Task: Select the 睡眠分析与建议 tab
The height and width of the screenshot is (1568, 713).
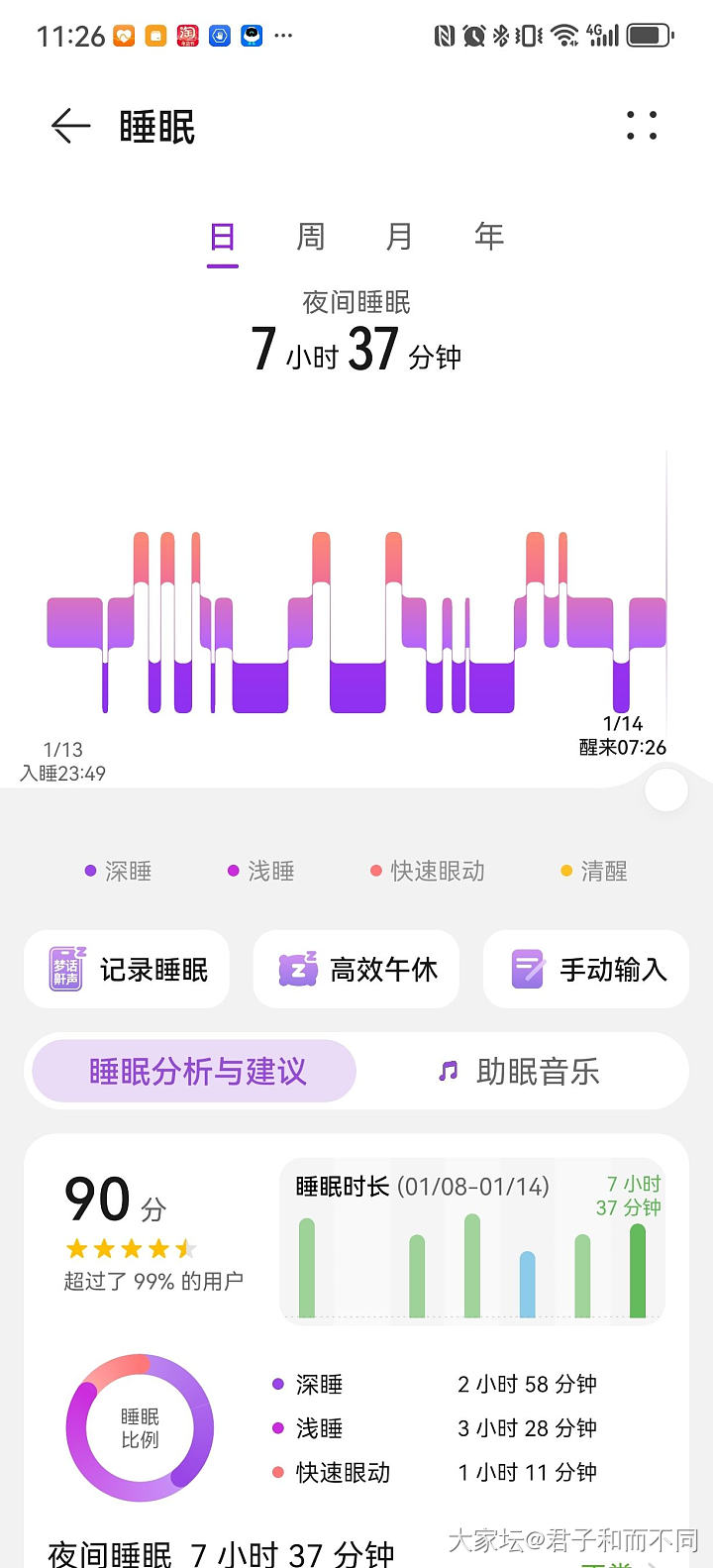Action: [195, 1071]
